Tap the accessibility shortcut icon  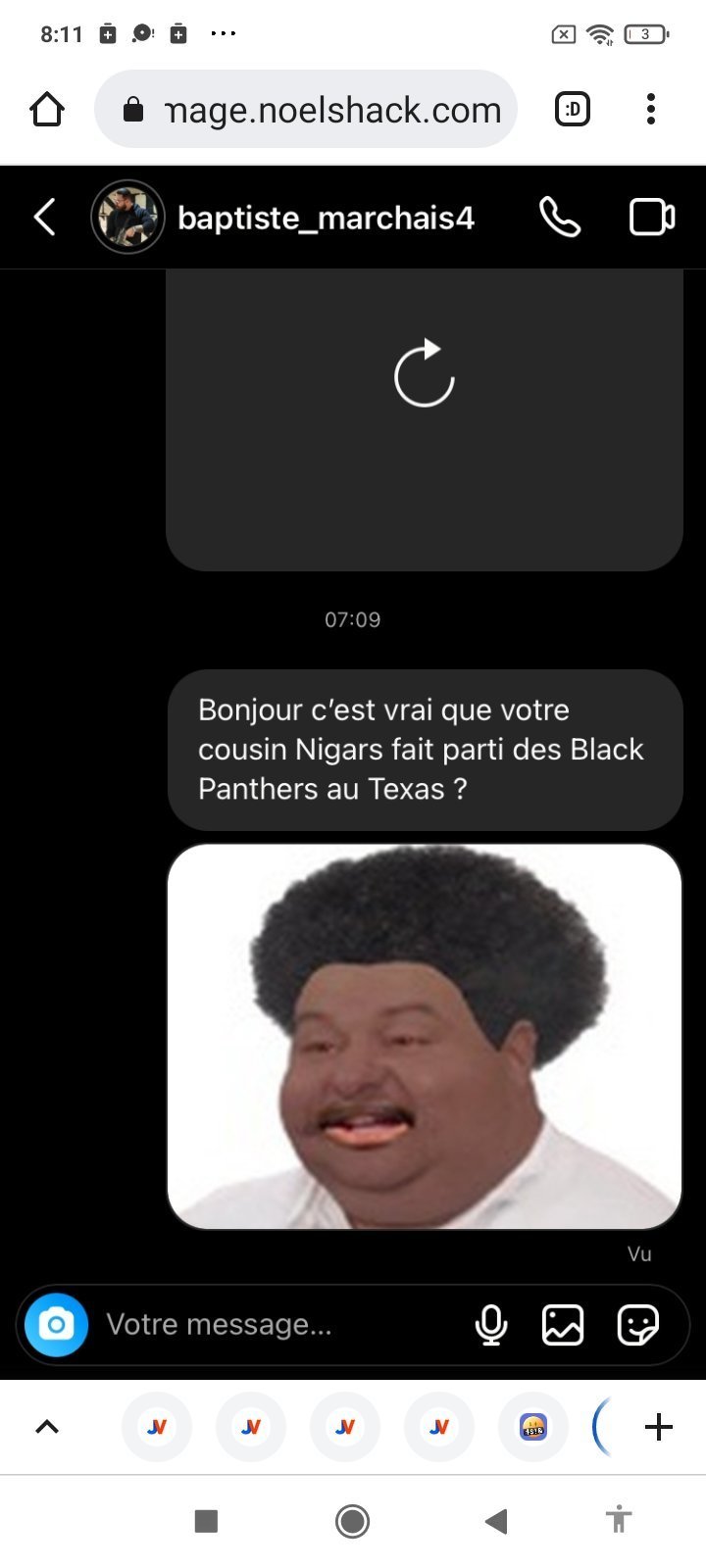[618, 1521]
